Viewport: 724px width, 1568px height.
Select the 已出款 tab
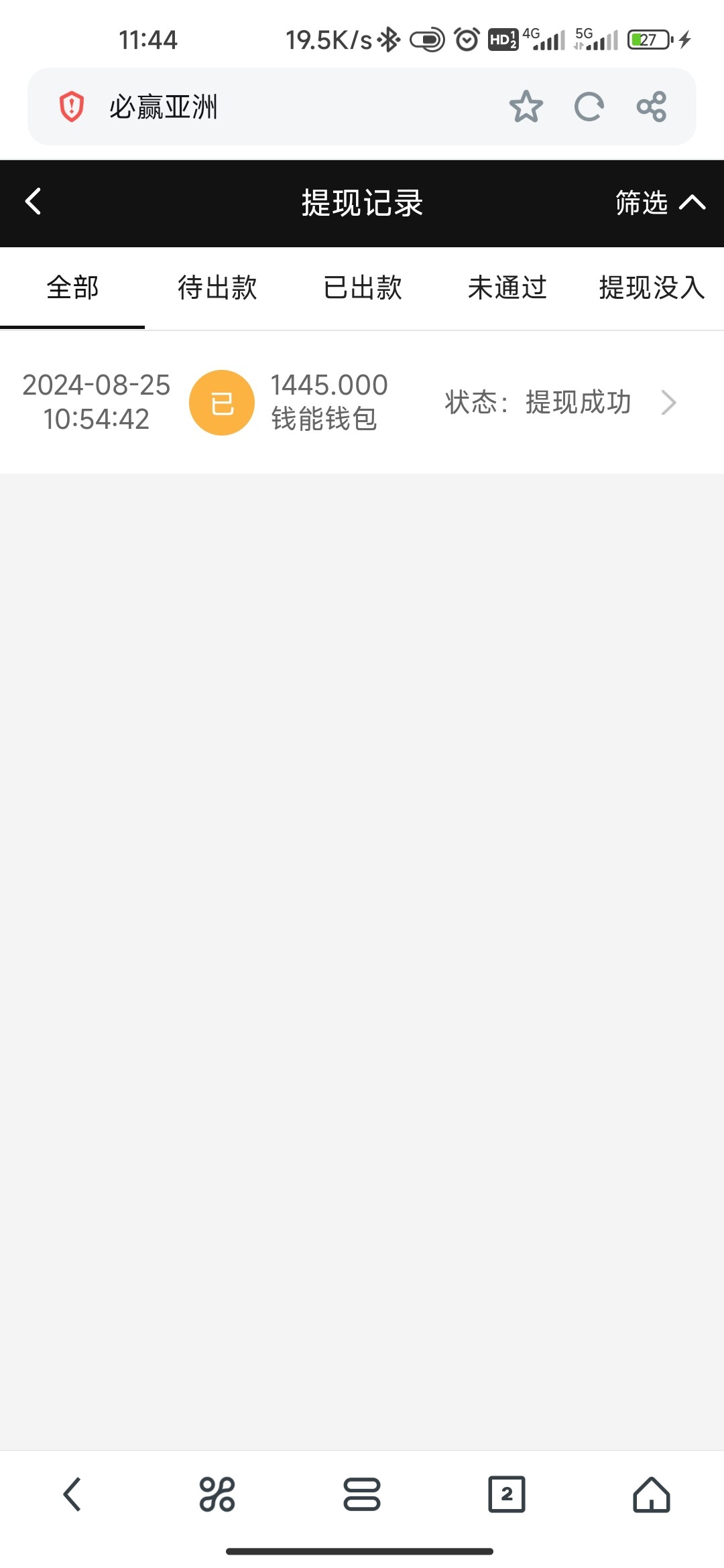coord(362,287)
